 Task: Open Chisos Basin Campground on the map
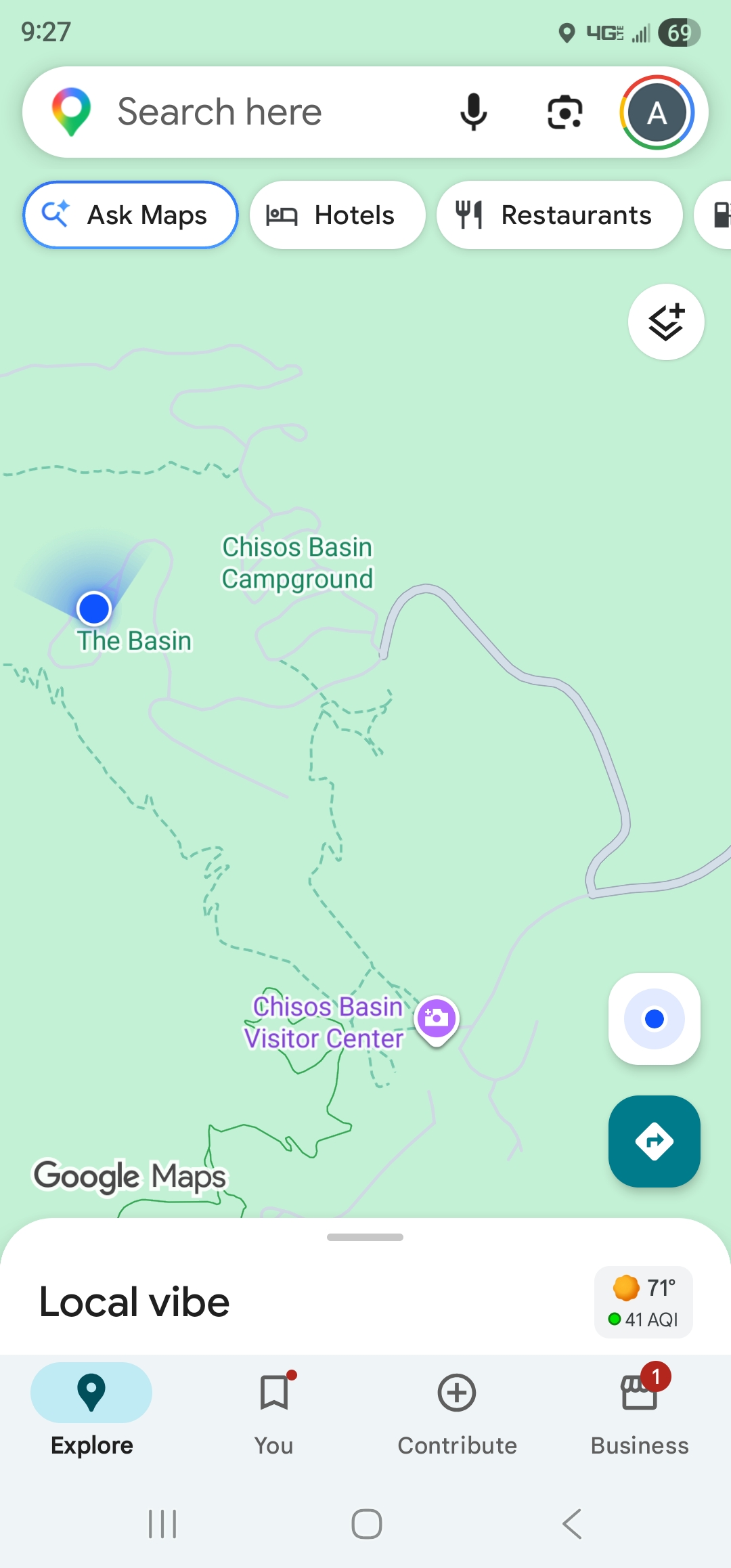[x=298, y=563]
